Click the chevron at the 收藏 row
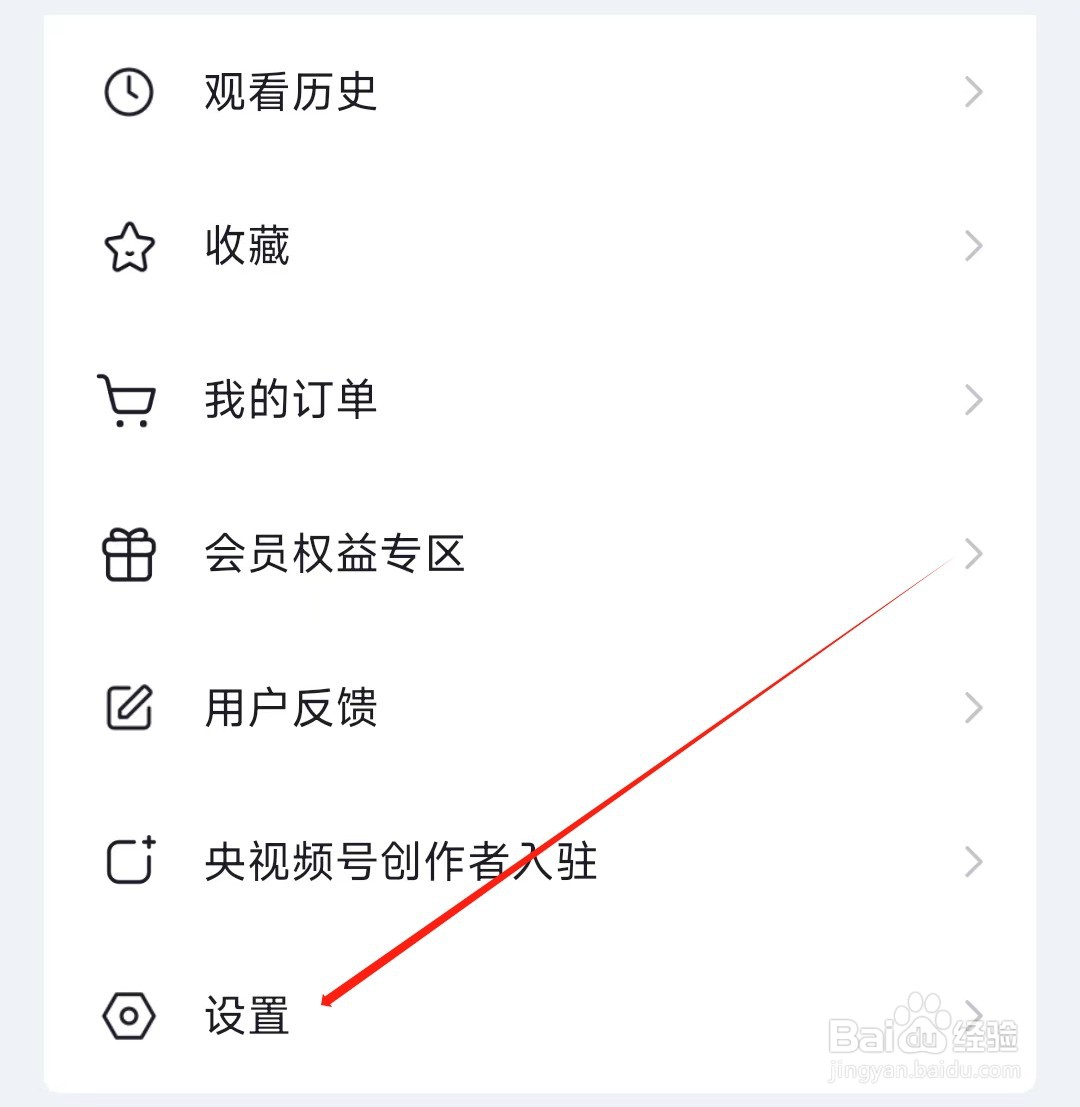This screenshot has width=1080, height=1107. click(971, 245)
